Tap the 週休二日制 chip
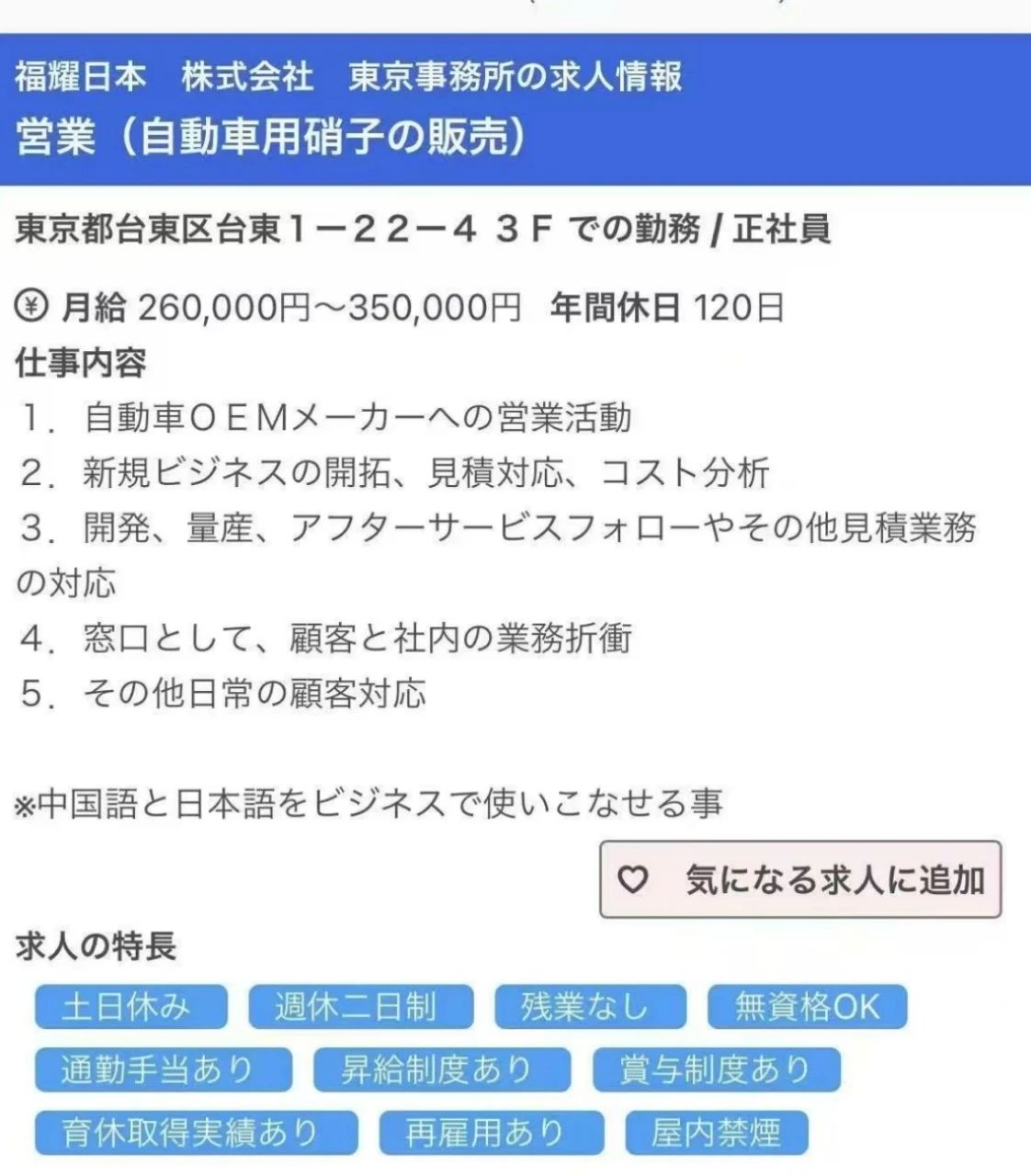The width and height of the screenshot is (1031, 1176). click(360, 1007)
